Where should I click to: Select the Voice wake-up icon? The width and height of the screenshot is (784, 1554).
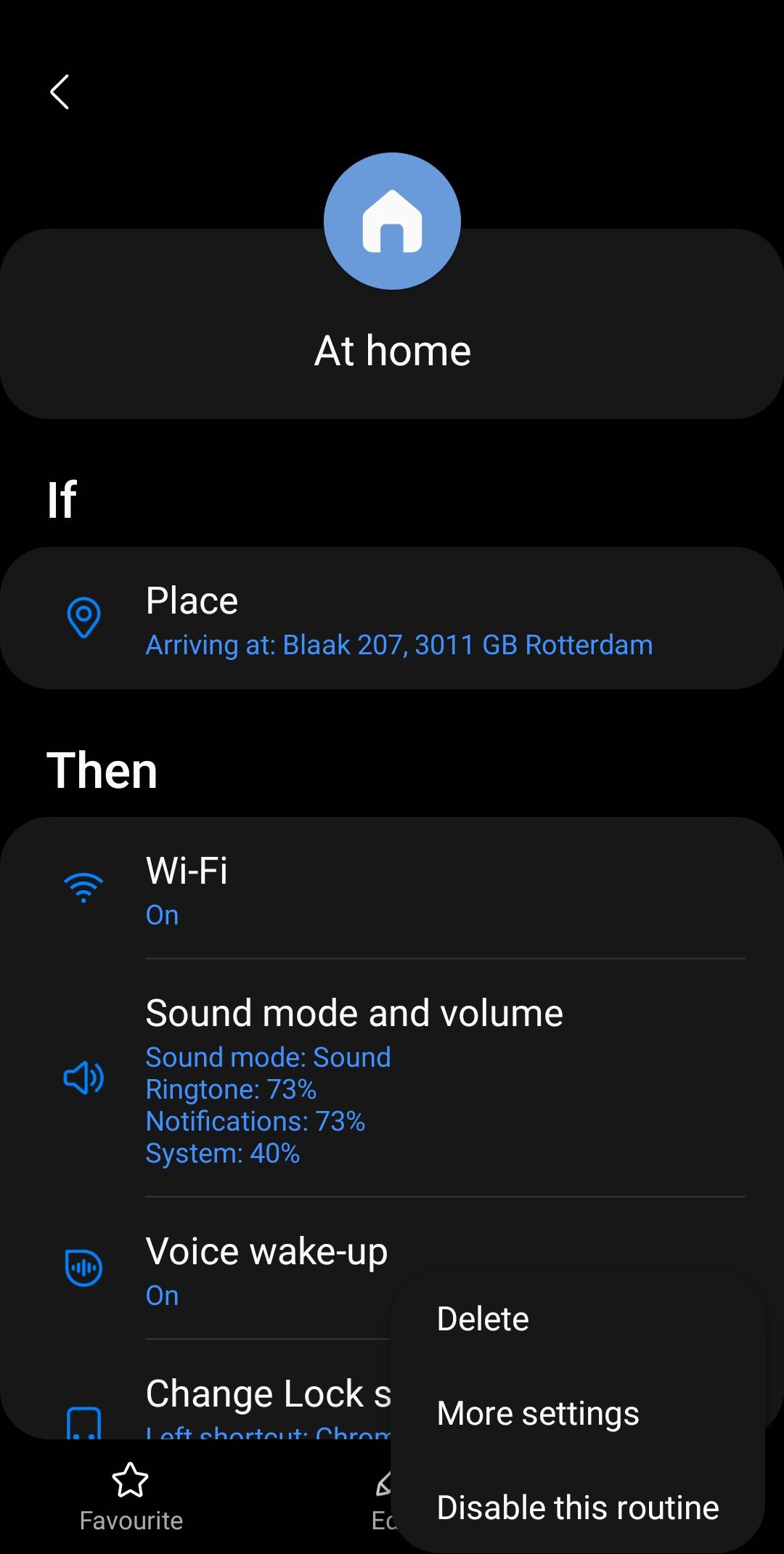(x=84, y=1266)
